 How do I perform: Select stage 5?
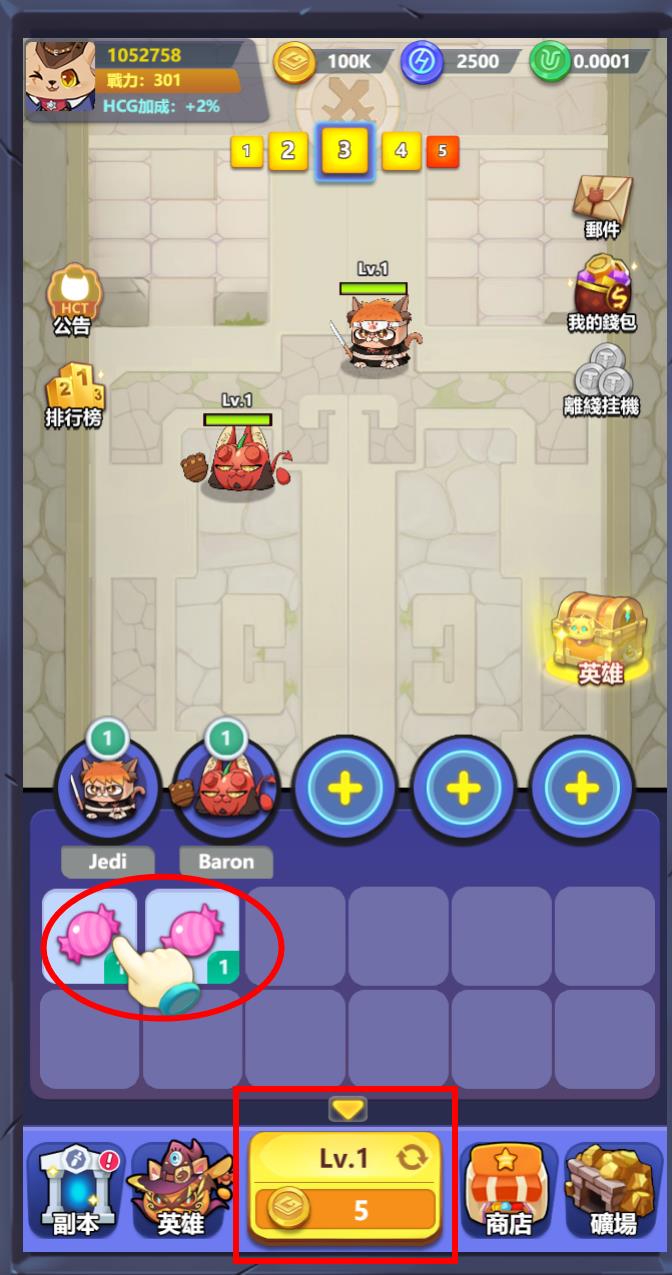pos(442,152)
